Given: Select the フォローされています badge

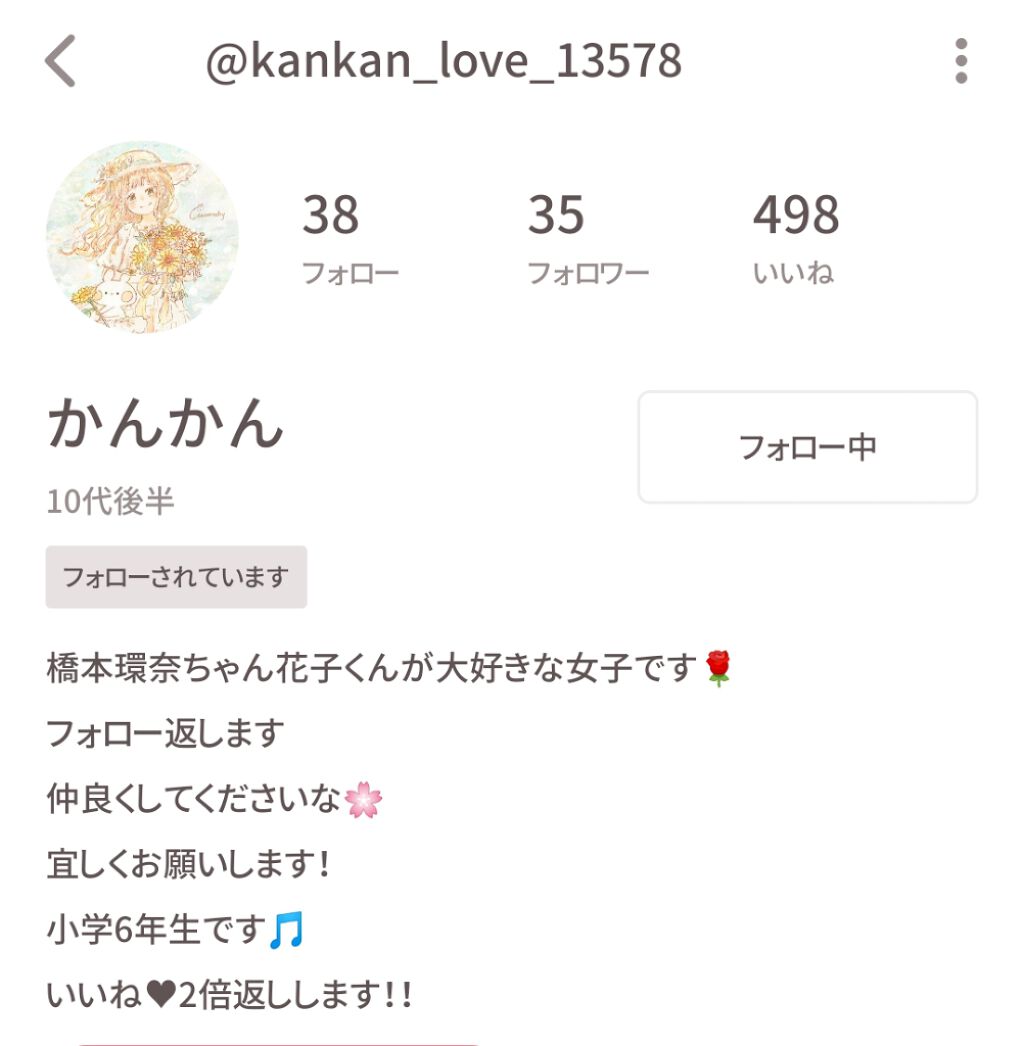Looking at the screenshot, I should pyautogui.click(x=175, y=576).
